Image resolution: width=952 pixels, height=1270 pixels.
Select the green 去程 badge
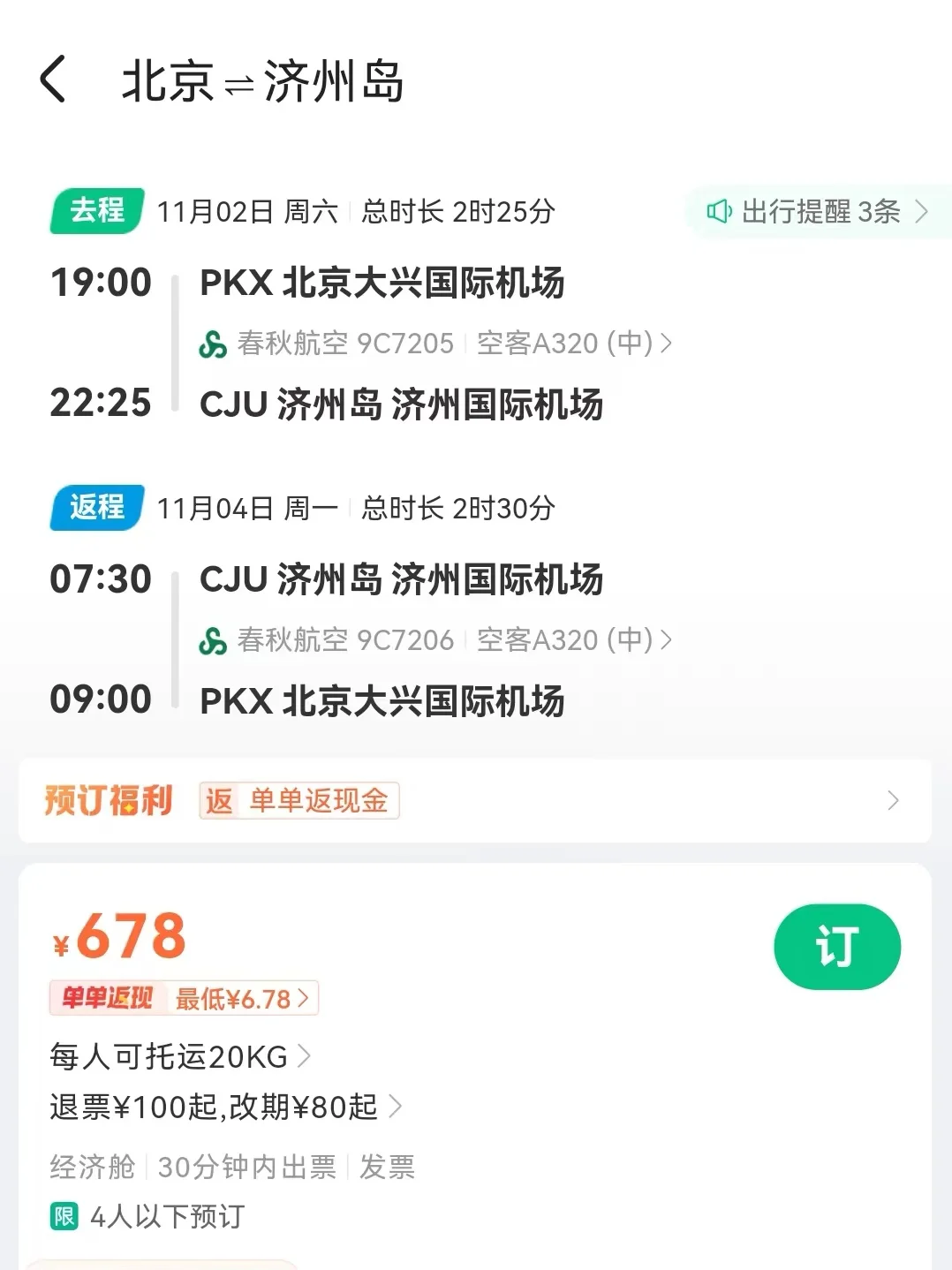[94, 211]
